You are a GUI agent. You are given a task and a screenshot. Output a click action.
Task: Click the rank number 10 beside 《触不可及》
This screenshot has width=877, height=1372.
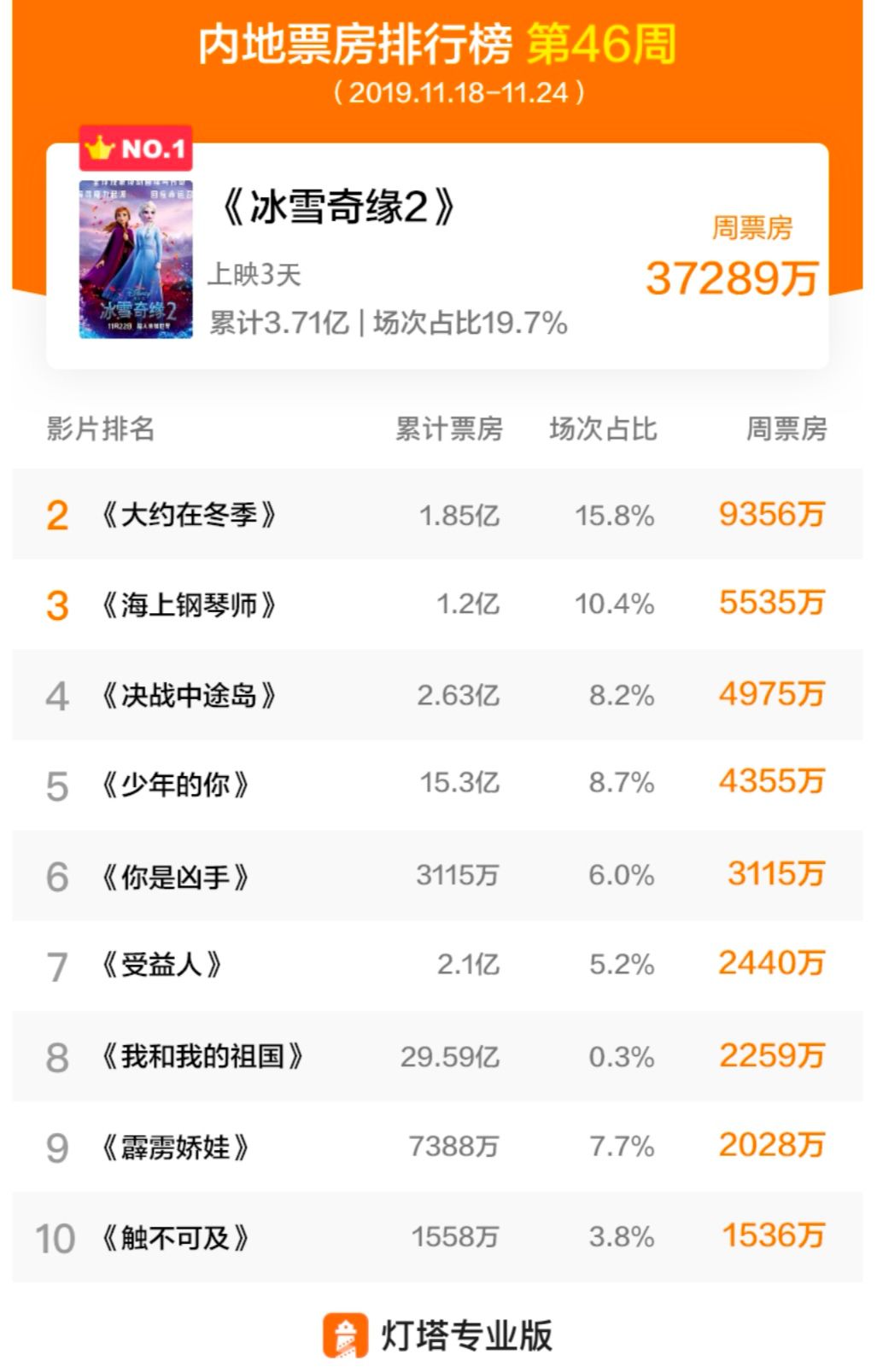tap(58, 1235)
